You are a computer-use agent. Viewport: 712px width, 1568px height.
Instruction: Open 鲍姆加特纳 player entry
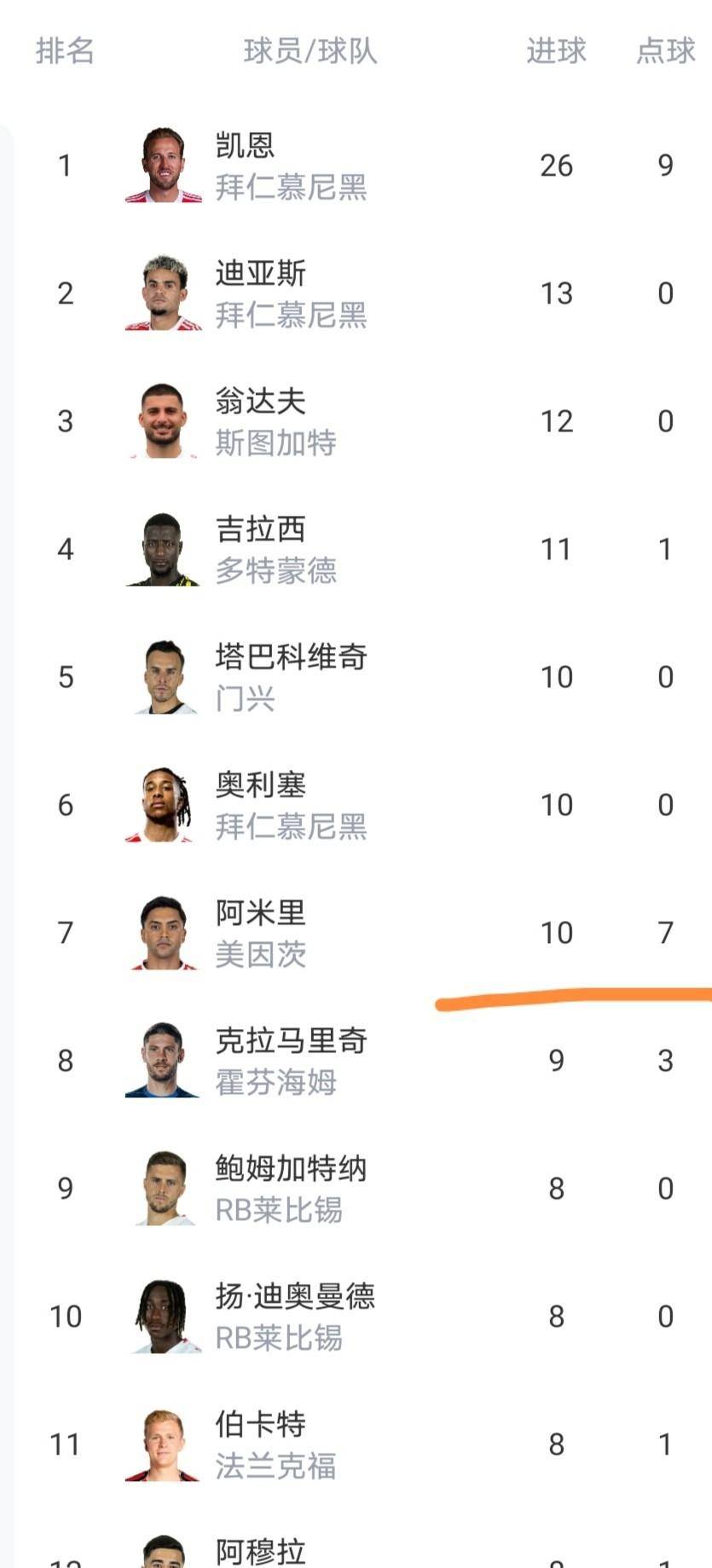tap(290, 1189)
